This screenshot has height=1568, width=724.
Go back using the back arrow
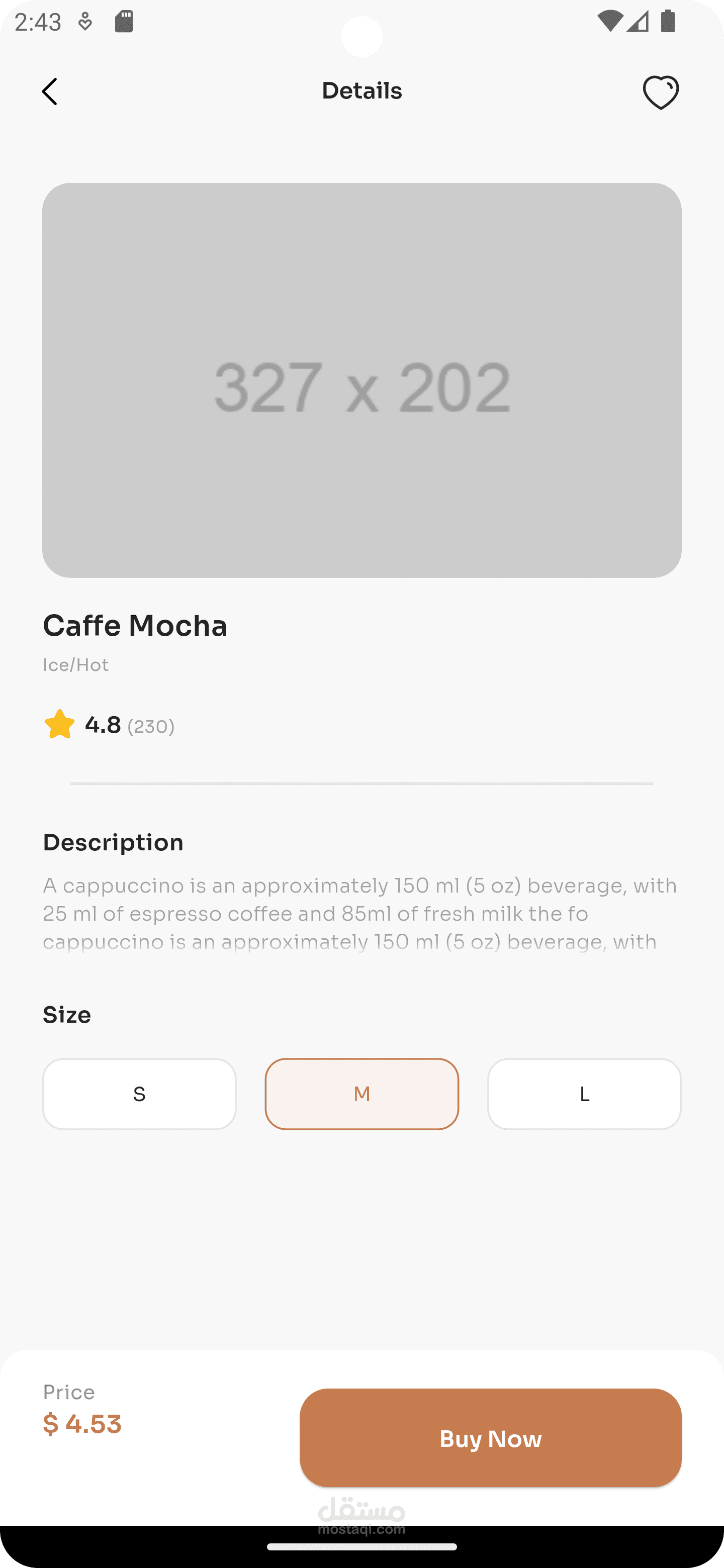[50, 91]
